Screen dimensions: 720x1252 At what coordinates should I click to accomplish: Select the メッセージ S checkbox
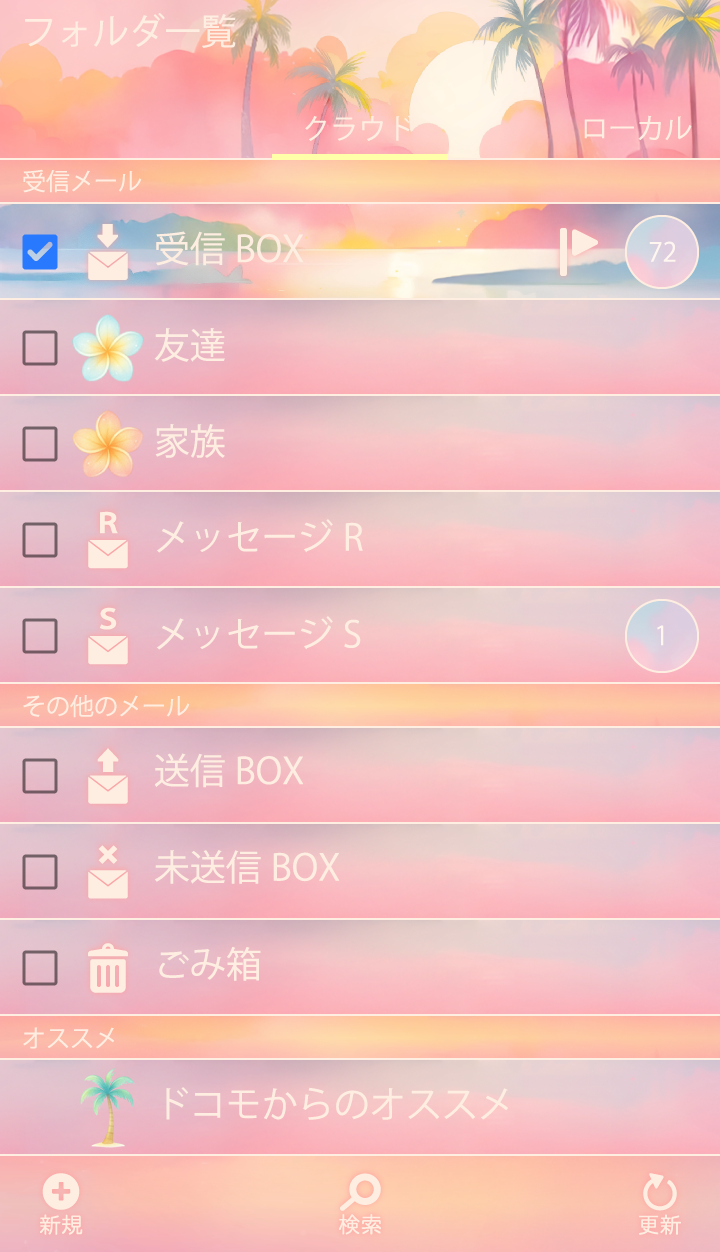(40, 636)
